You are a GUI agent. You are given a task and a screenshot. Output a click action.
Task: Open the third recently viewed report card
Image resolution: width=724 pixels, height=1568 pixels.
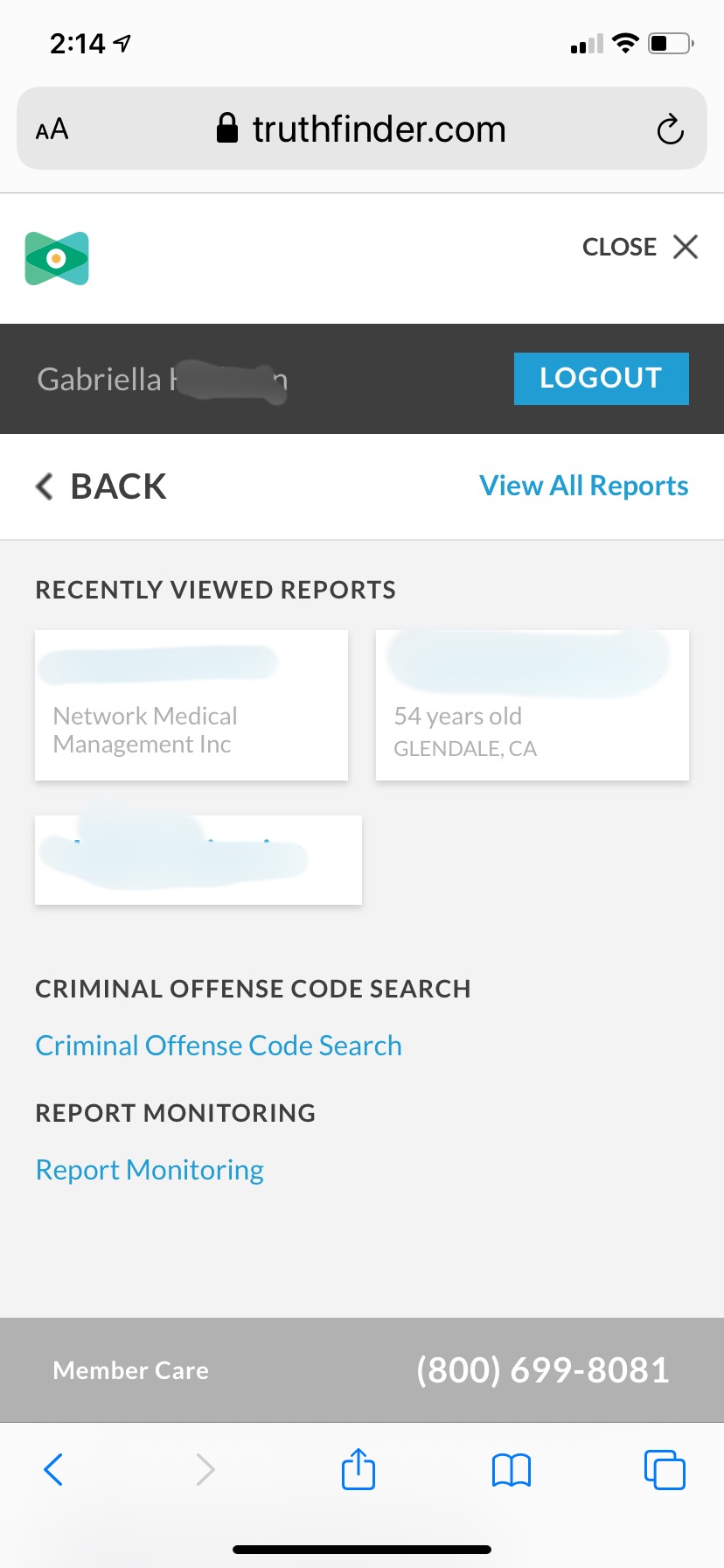coord(198,859)
